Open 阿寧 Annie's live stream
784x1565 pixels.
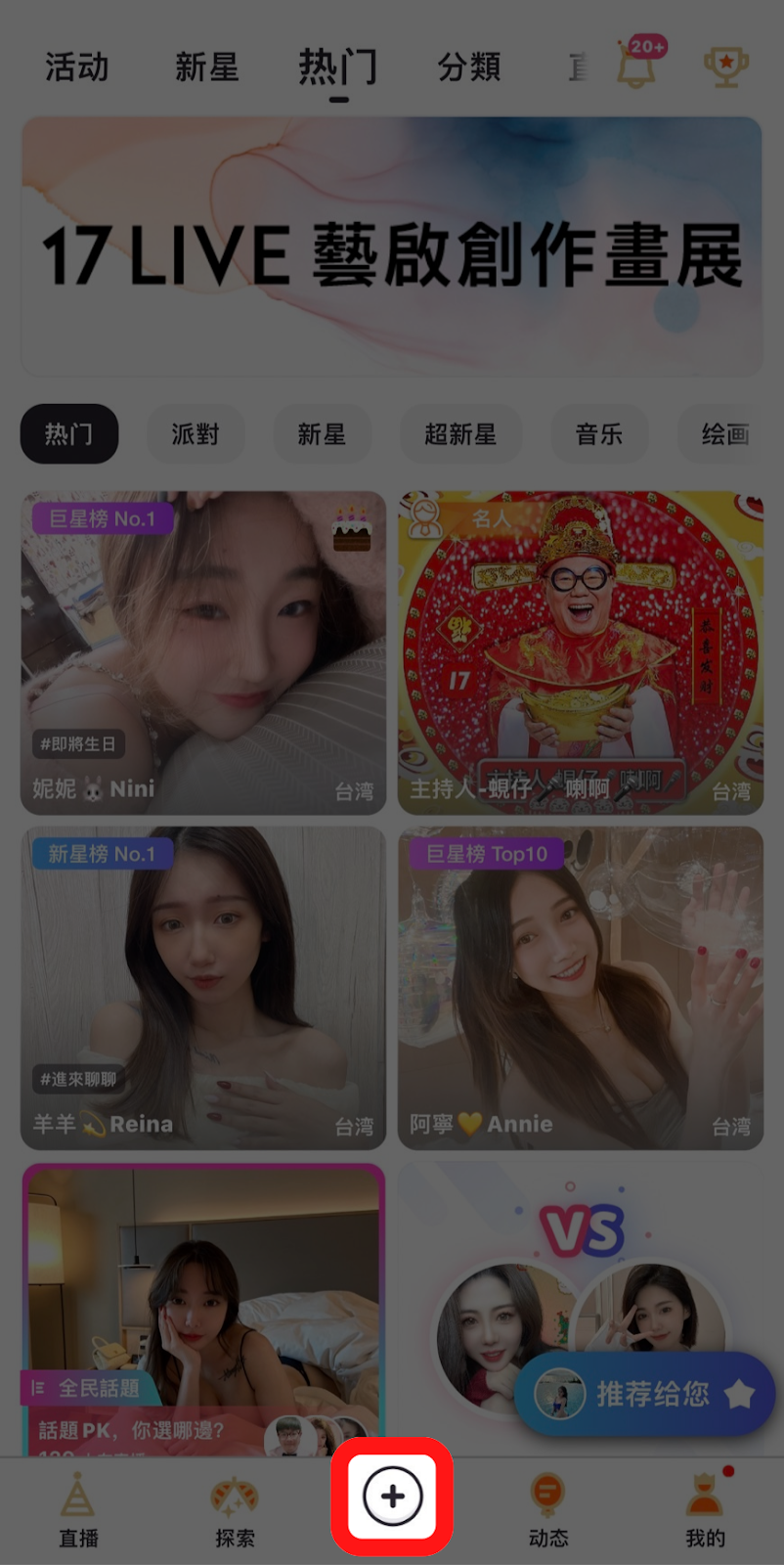(x=581, y=988)
